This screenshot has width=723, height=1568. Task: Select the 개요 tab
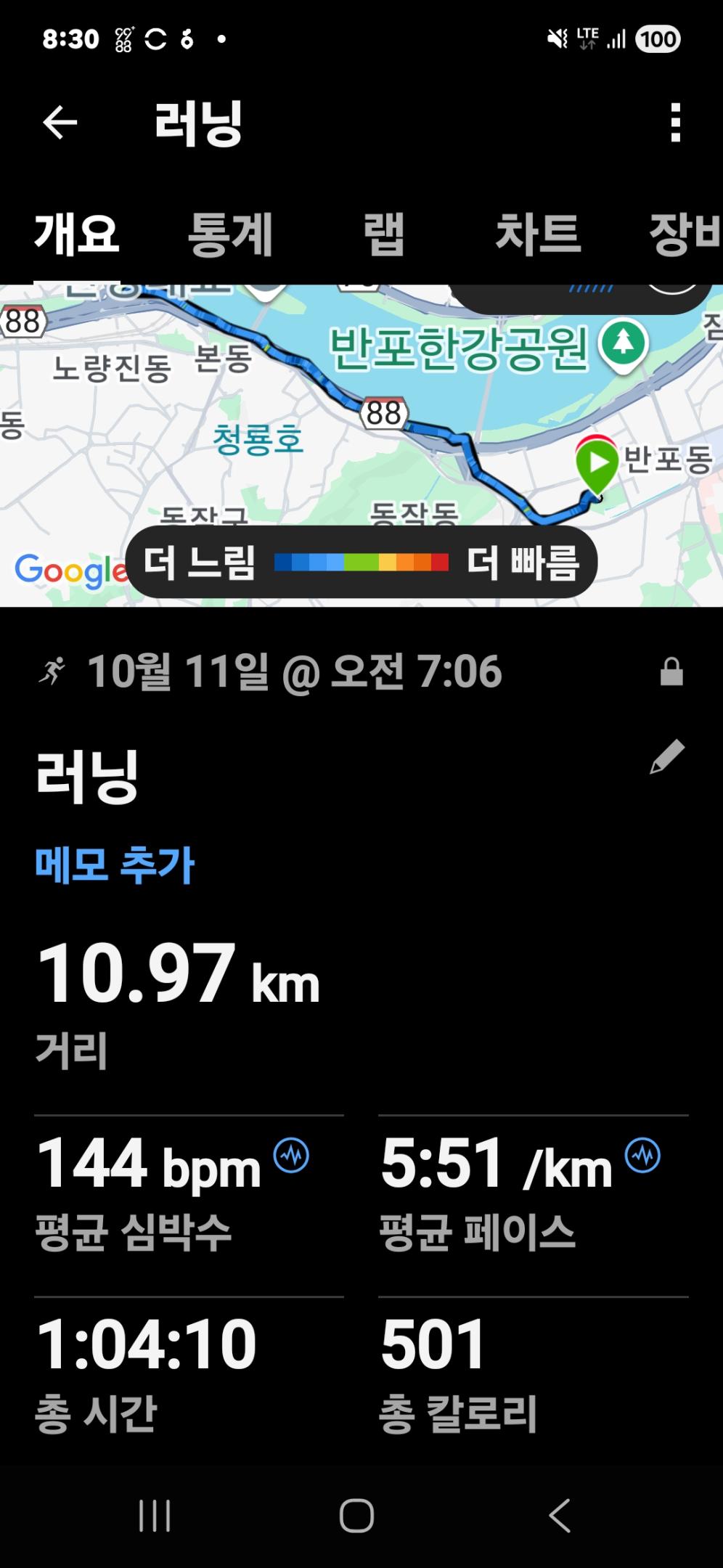pyautogui.click(x=76, y=234)
